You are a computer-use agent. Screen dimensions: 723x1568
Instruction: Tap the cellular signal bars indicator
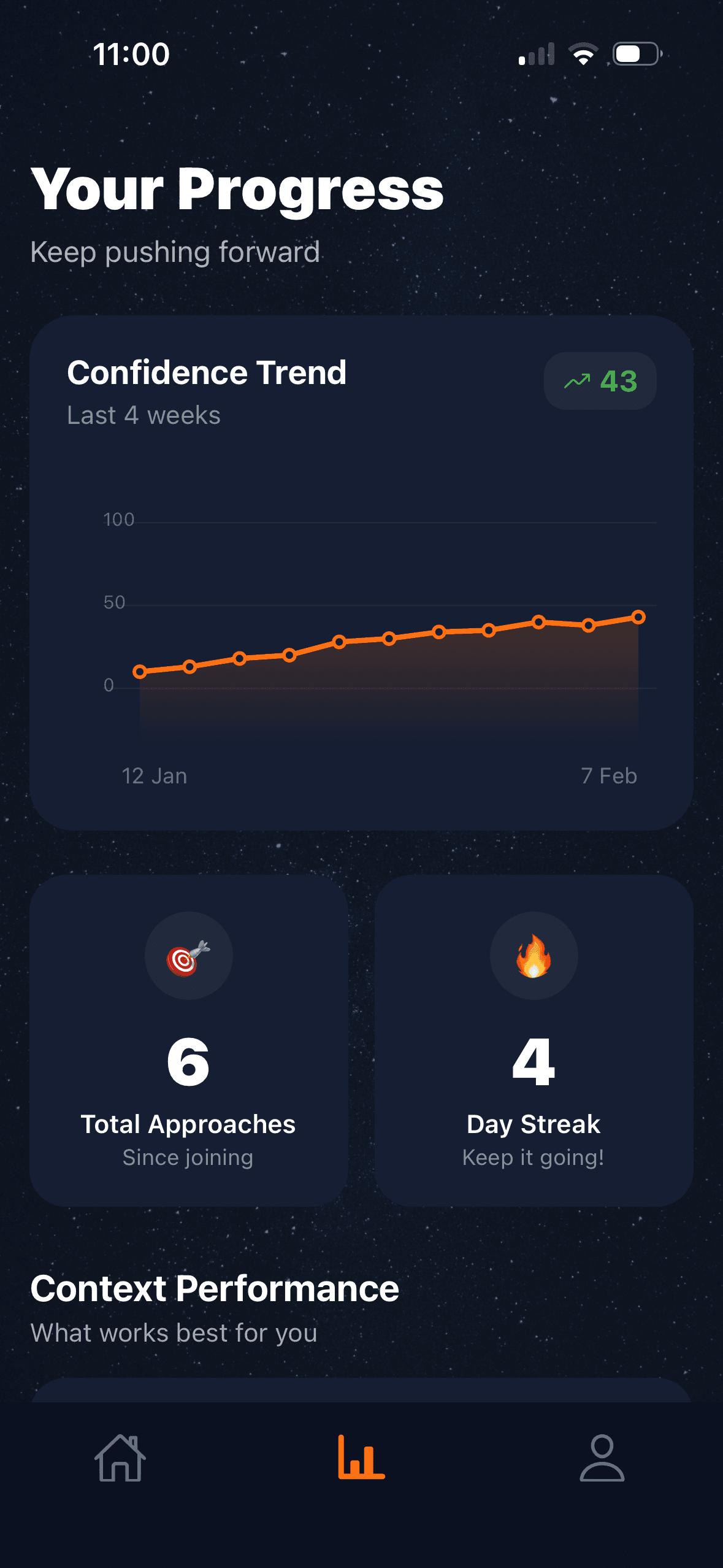(537, 54)
